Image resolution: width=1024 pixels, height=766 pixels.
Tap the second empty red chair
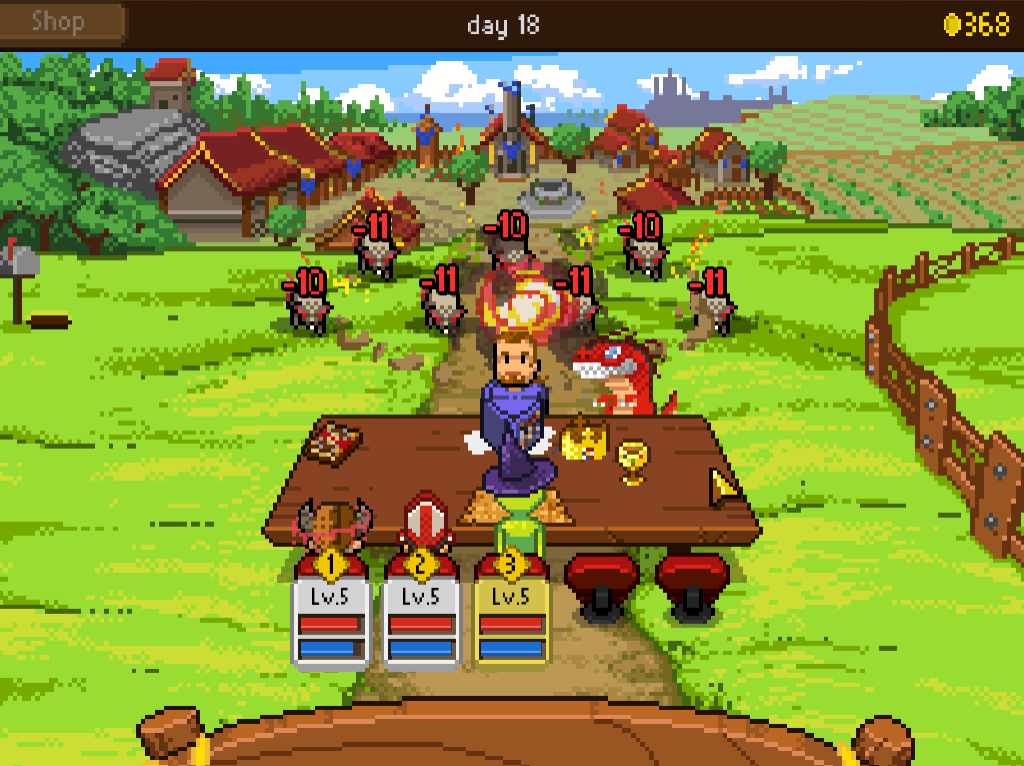point(691,578)
